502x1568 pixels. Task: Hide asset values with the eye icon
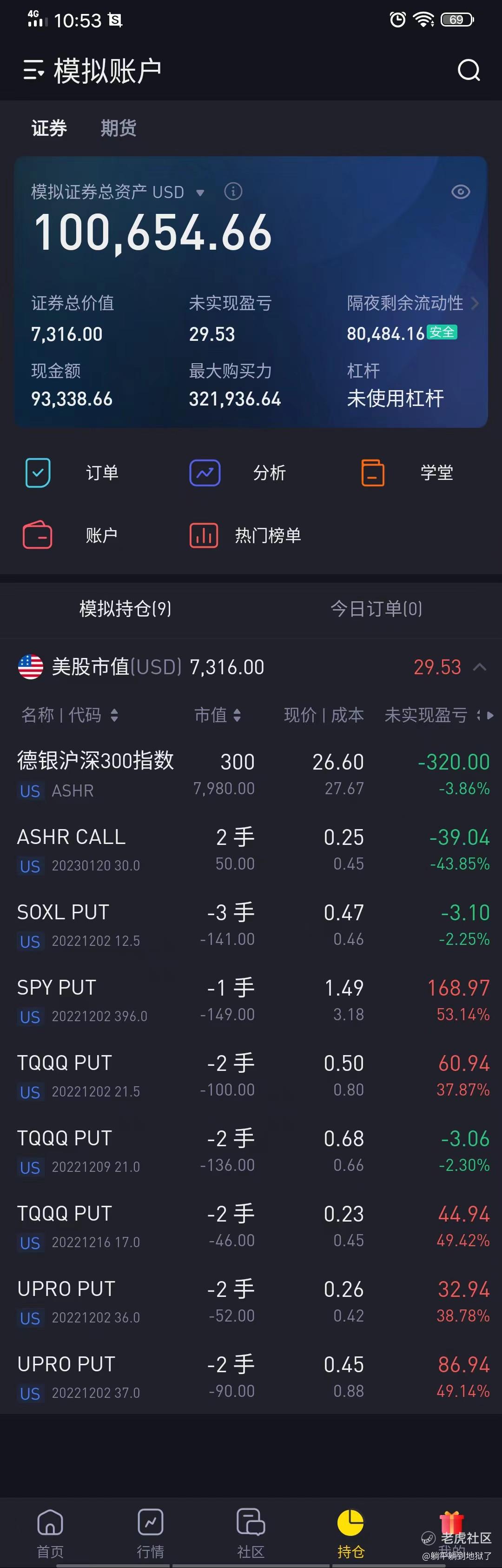tap(461, 192)
